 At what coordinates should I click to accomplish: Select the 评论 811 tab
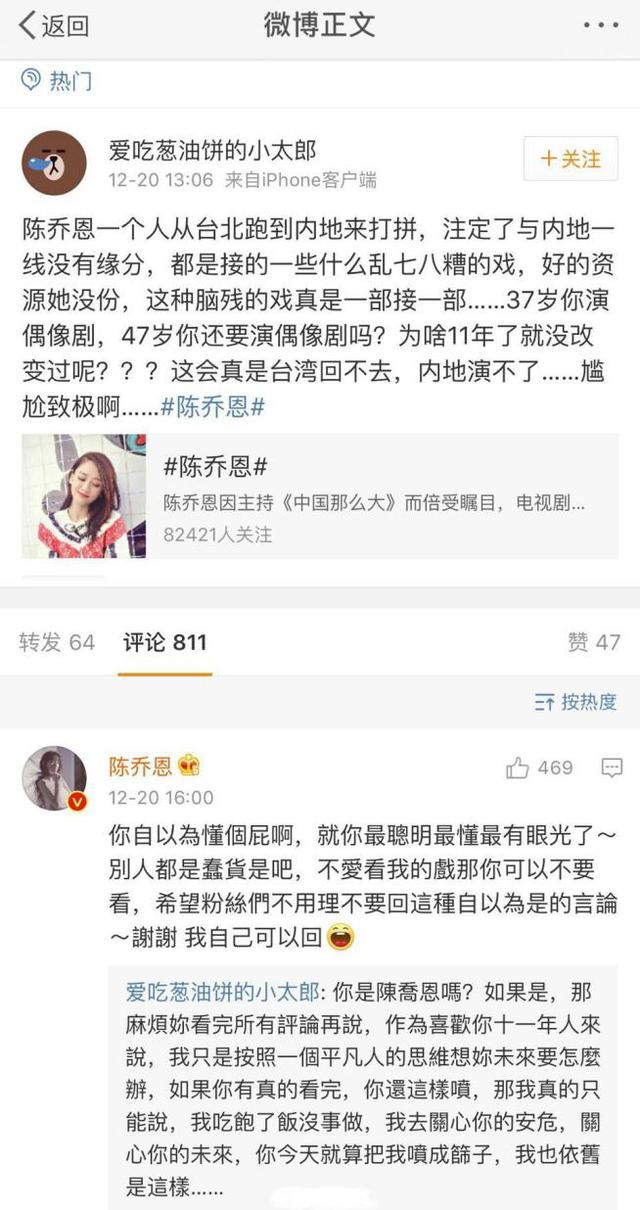click(164, 643)
